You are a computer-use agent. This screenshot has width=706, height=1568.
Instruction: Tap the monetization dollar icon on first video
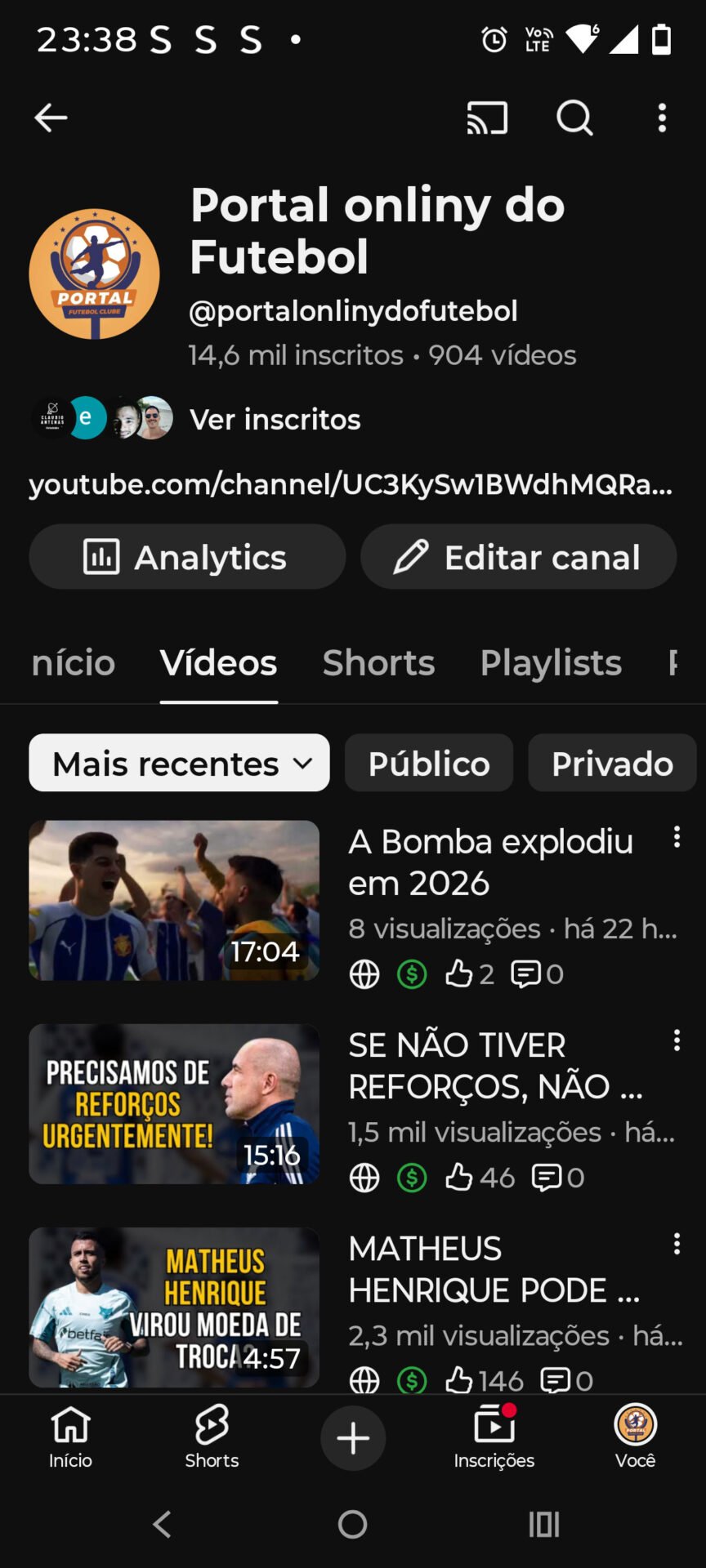pyautogui.click(x=411, y=973)
